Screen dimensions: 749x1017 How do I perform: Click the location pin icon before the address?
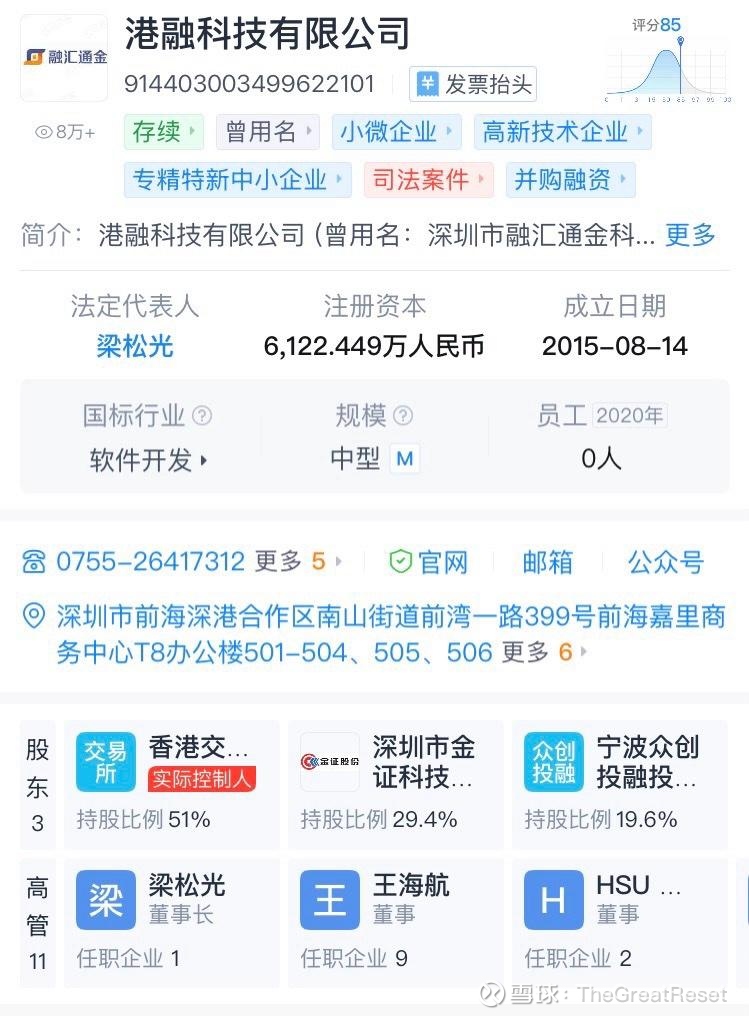(x=32, y=618)
